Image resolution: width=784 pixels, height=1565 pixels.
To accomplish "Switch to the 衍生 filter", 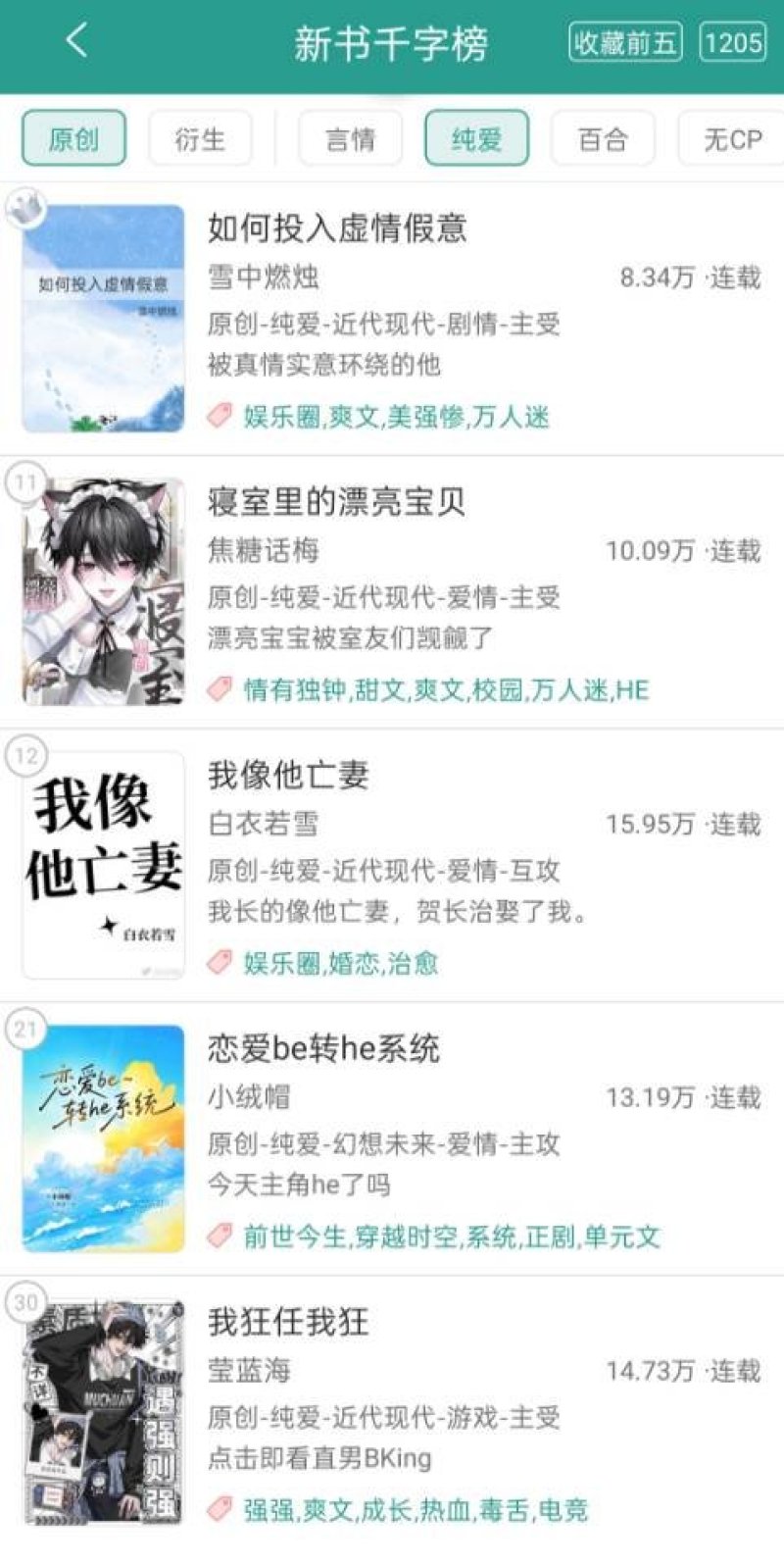I will coord(200,139).
